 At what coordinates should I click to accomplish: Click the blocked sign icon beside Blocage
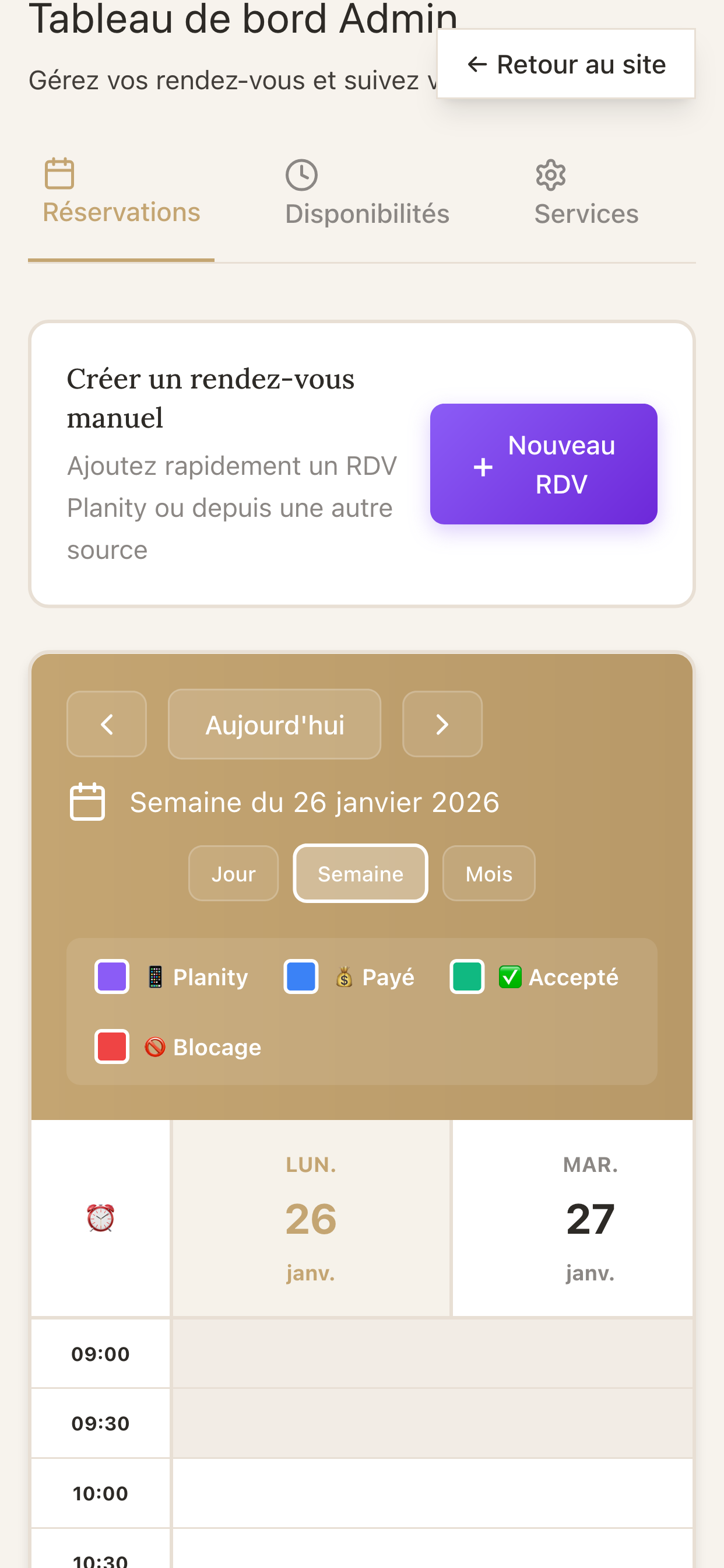[154, 1046]
